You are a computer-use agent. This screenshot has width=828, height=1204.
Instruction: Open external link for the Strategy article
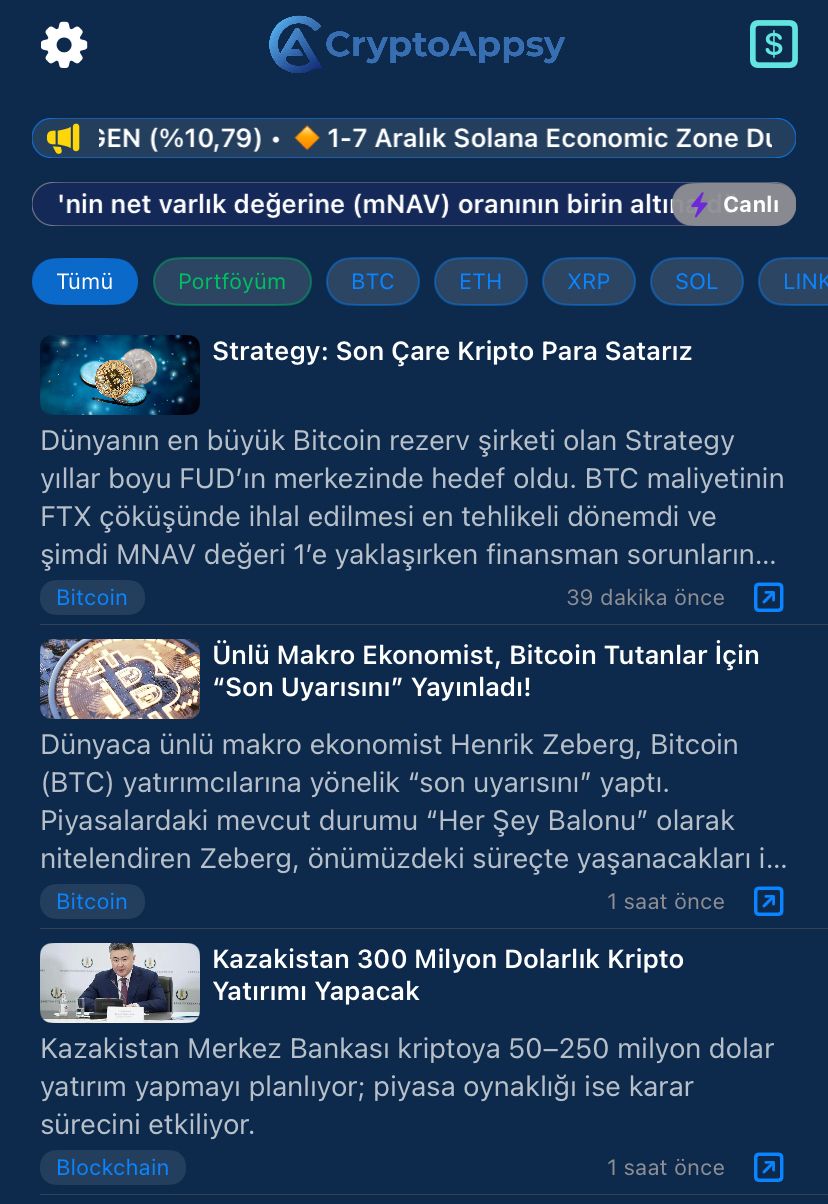(x=767, y=597)
